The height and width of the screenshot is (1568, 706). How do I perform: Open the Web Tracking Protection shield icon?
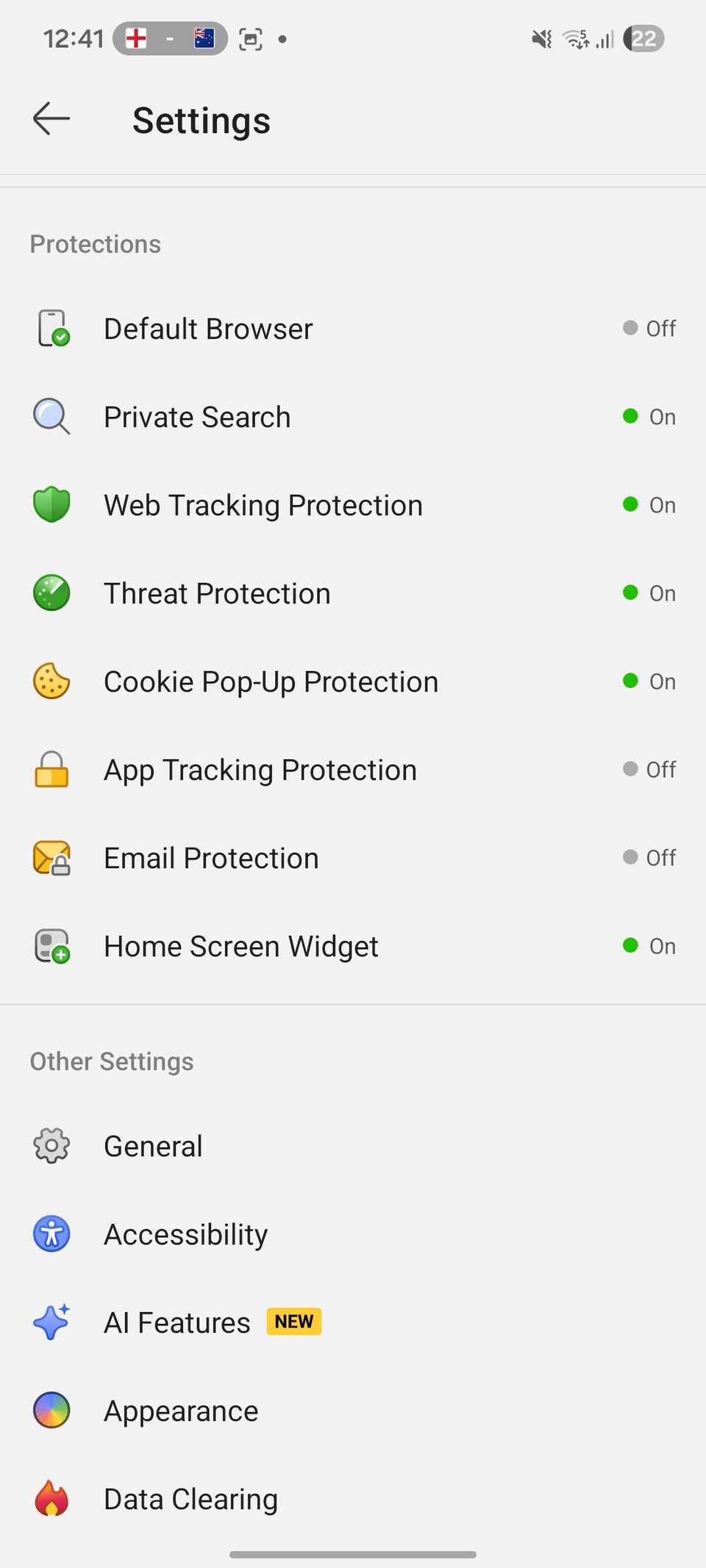point(51,505)
